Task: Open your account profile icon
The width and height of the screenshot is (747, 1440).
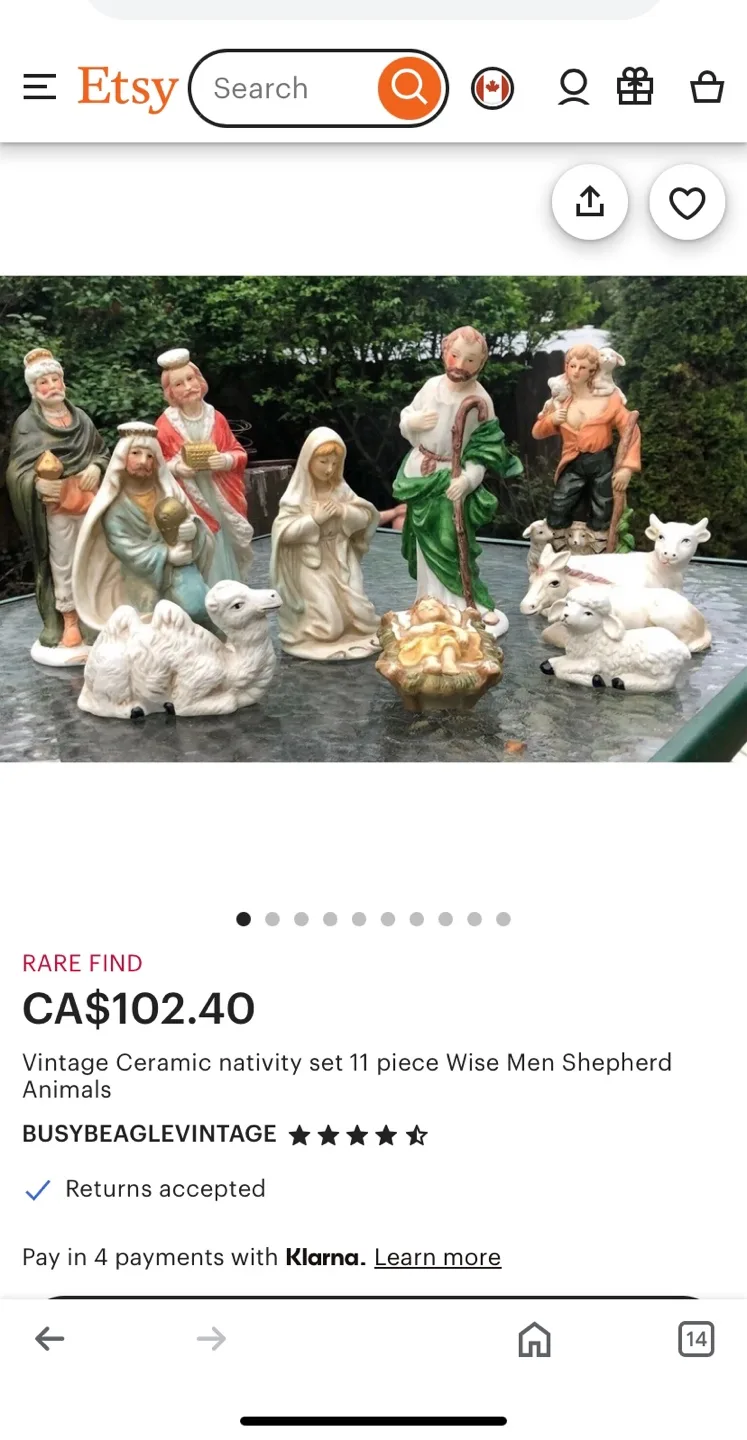Action: pos(573,87)
